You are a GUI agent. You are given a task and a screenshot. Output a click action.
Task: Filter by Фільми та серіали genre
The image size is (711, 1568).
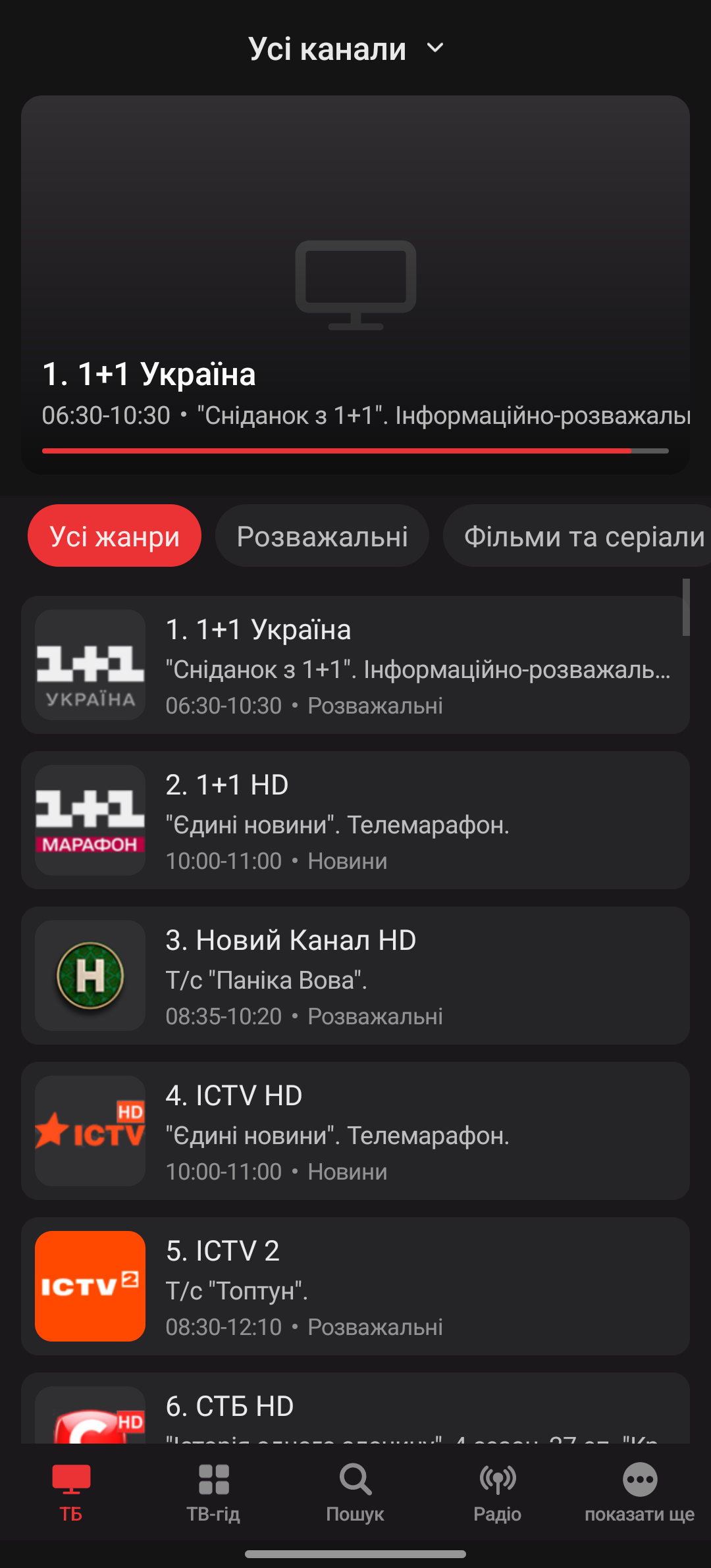pos(579,536)
